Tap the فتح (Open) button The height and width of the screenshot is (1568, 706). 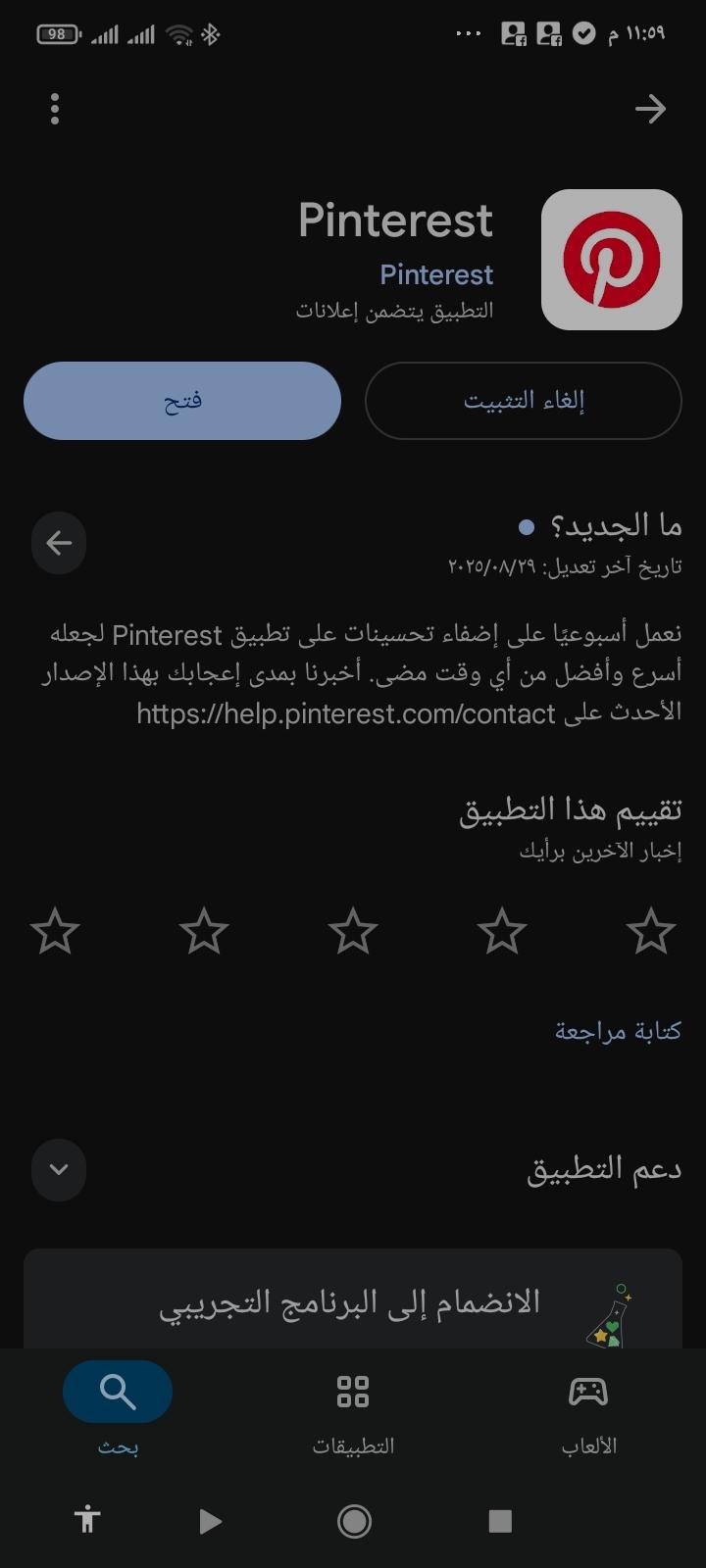pyautogui.click(x=182, y=401)
